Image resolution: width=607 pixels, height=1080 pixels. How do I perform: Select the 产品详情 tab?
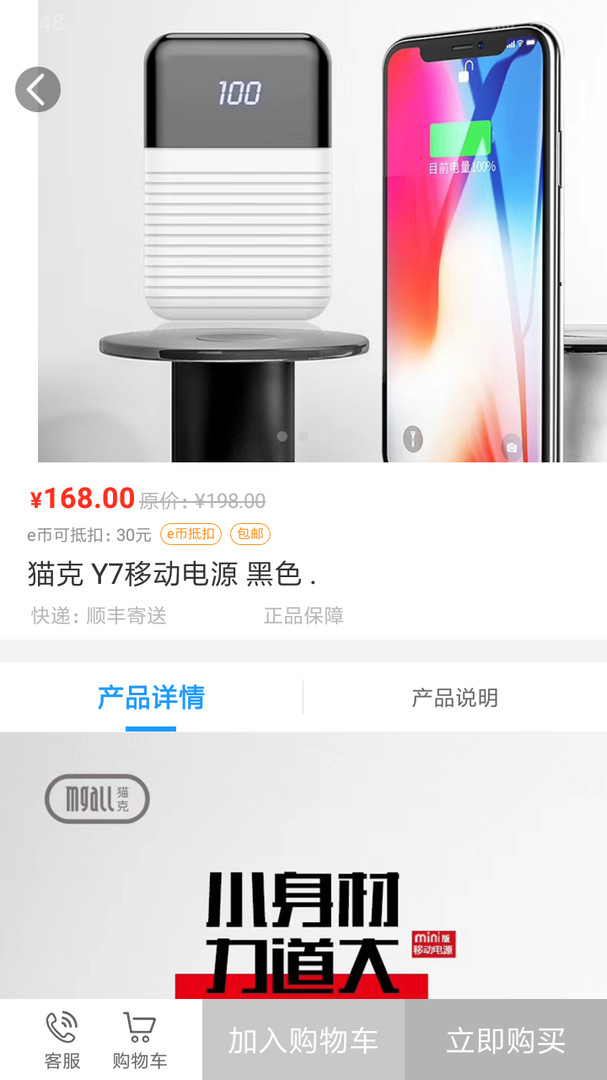coord(151,698)
